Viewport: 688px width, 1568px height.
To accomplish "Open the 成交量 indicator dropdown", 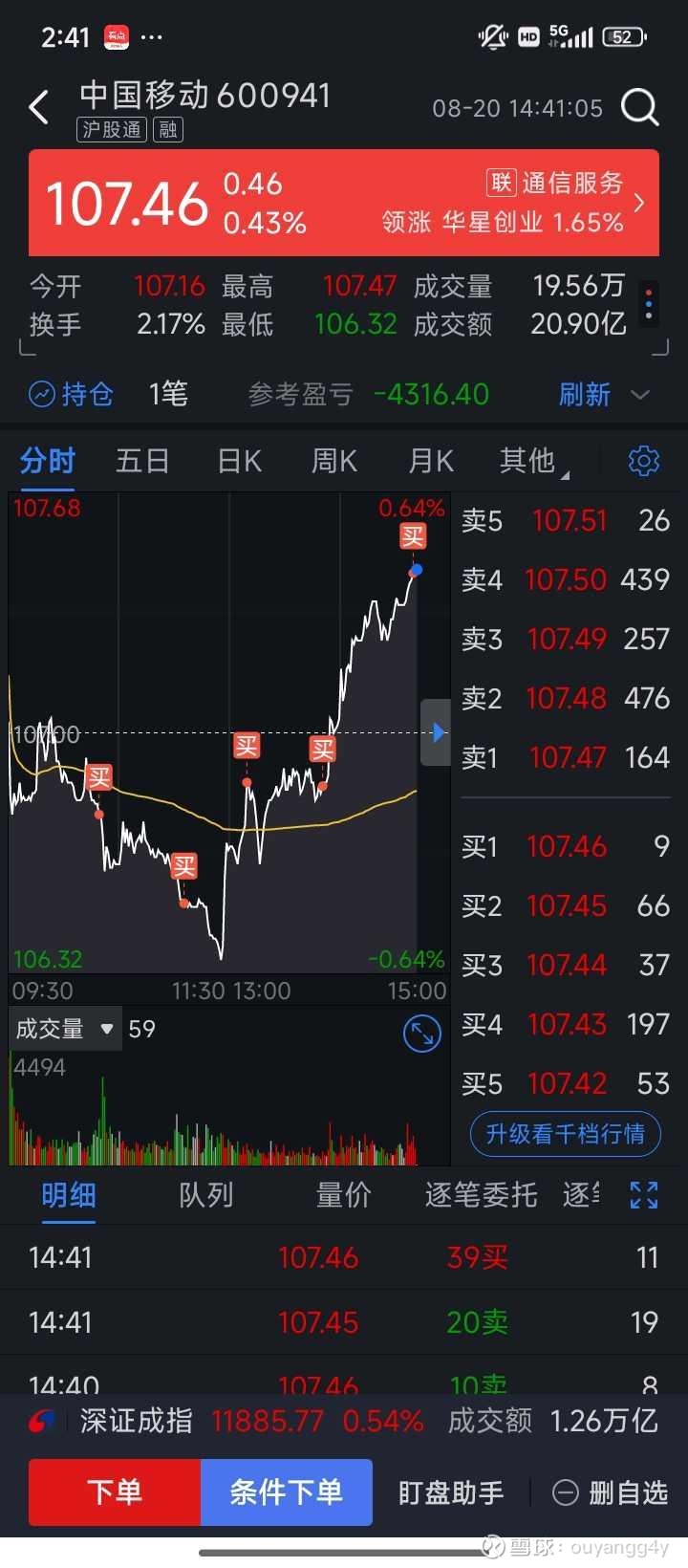I will 65,1029.
